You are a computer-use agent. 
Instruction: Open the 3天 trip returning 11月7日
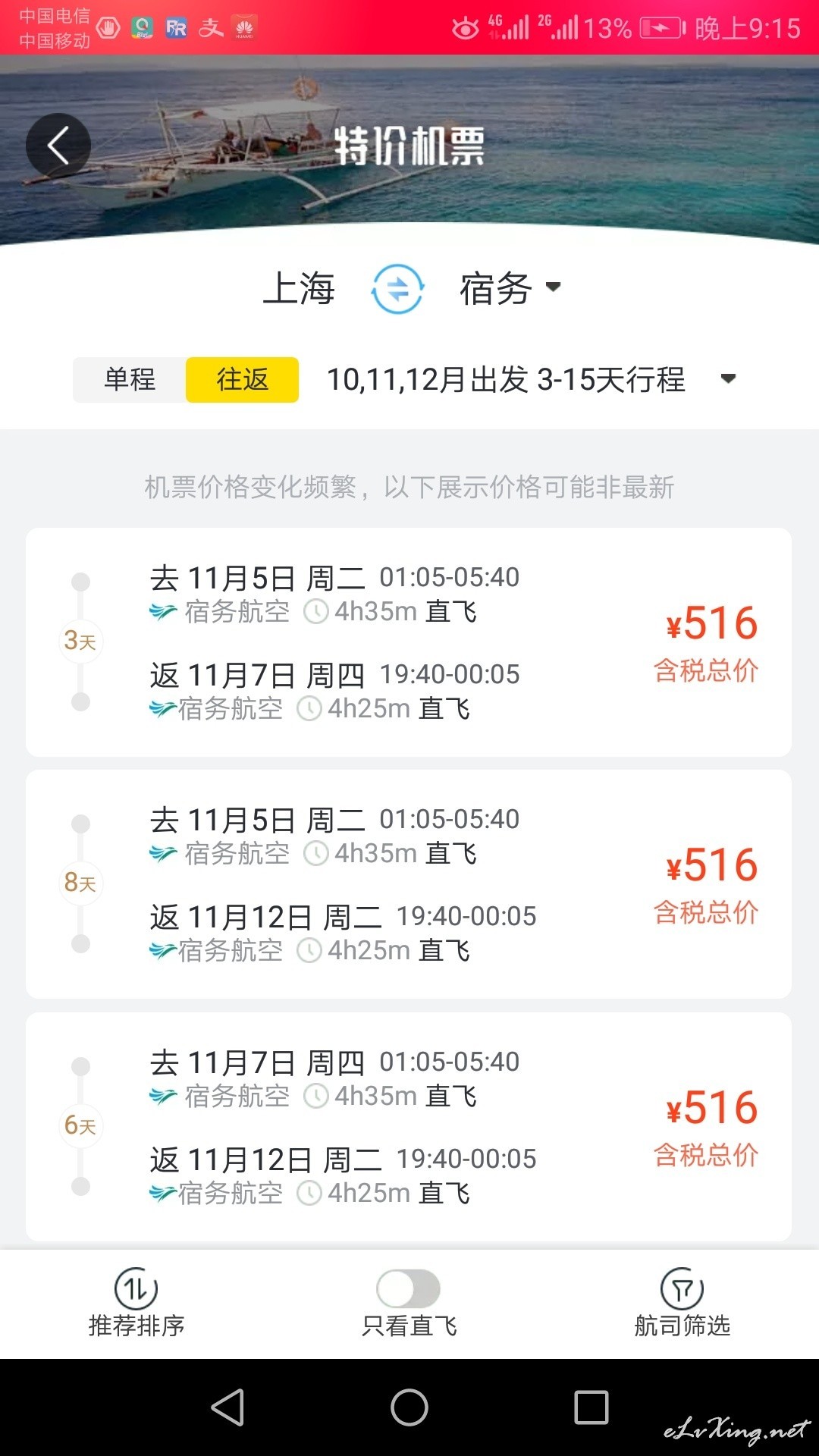coord(409,642)
